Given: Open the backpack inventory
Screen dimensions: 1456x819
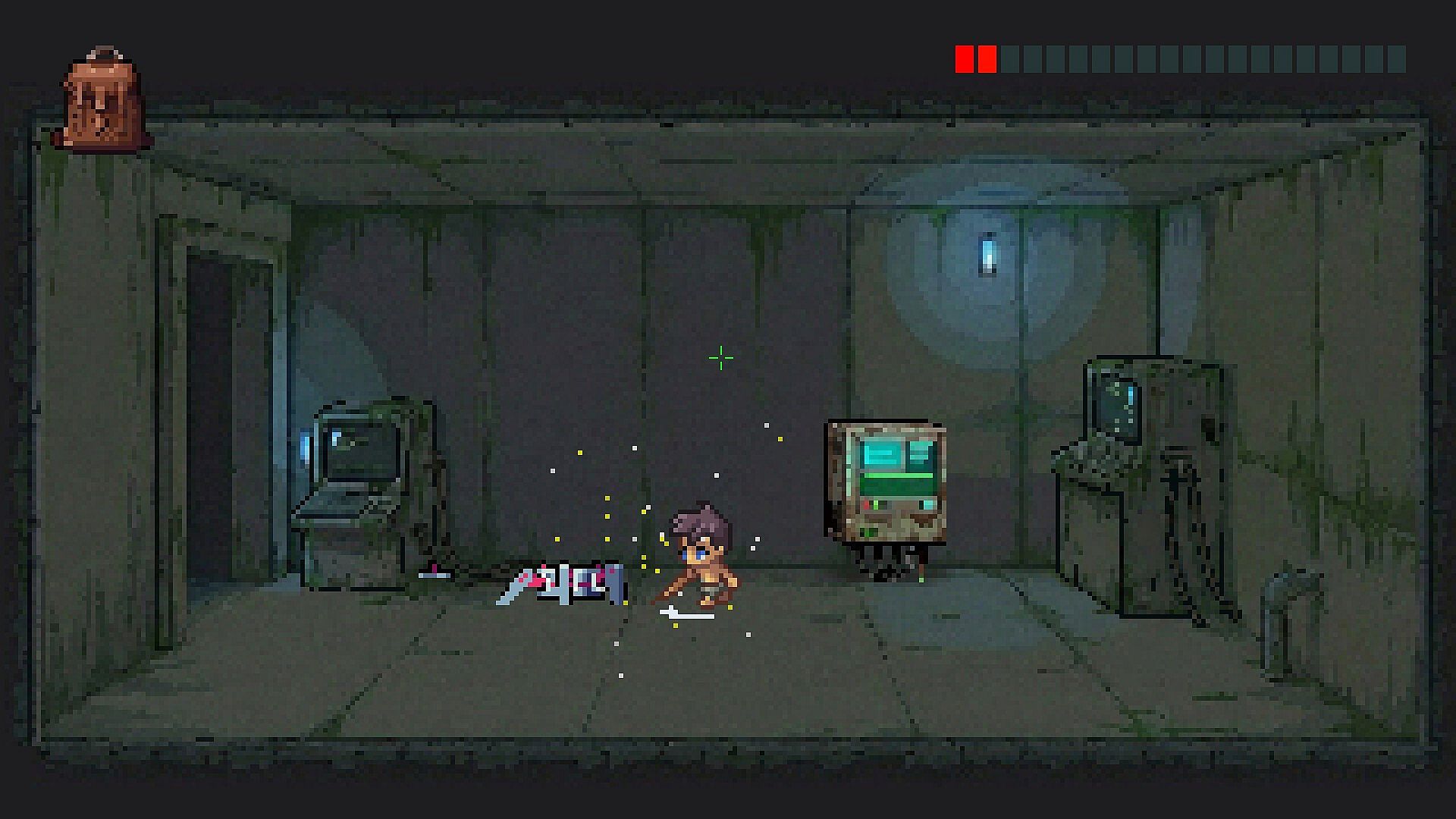Looking at the screenshot, I should (x=102, y=98).
